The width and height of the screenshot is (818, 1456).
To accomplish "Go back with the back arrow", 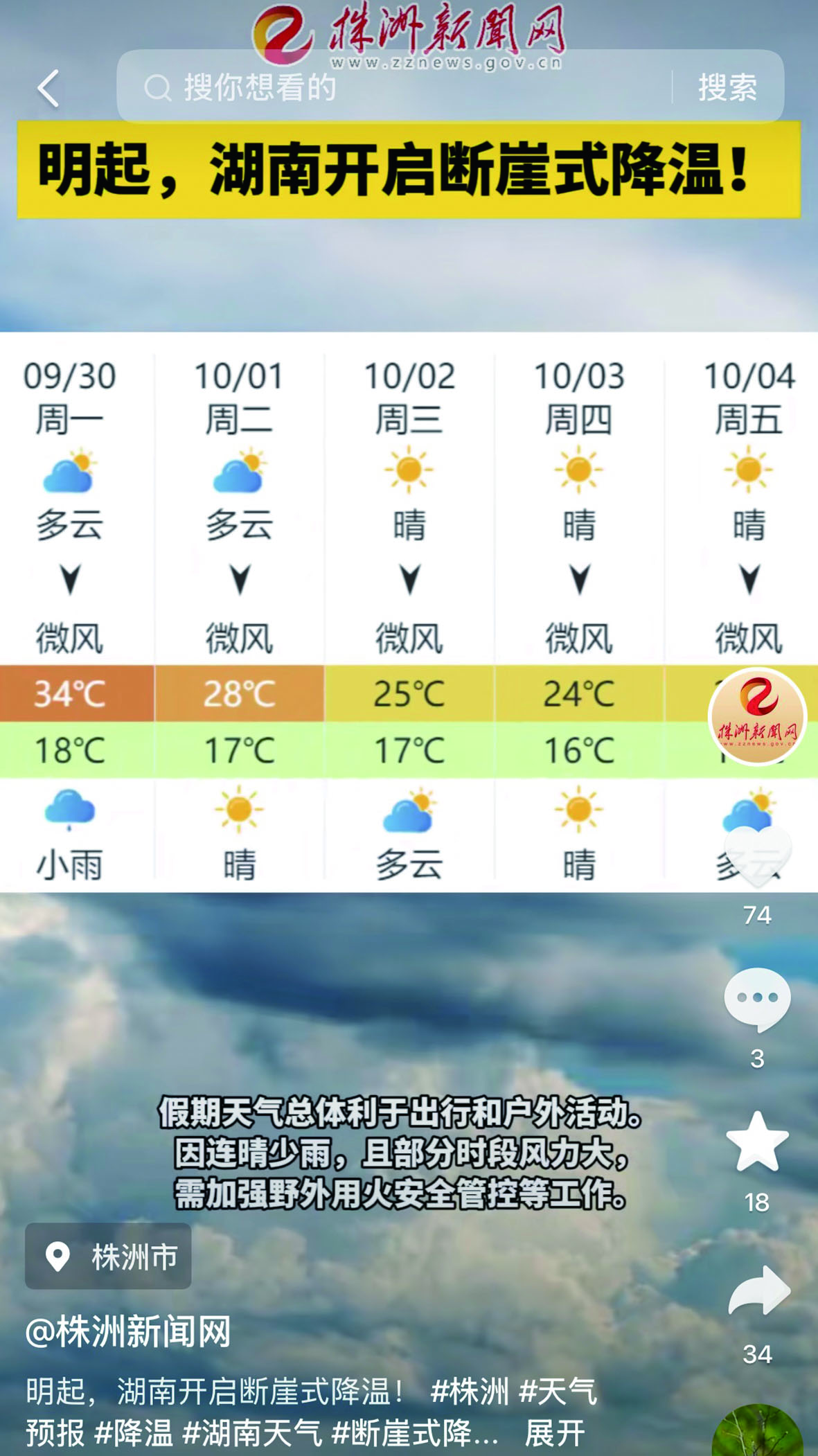I will [x=48, y=88].
